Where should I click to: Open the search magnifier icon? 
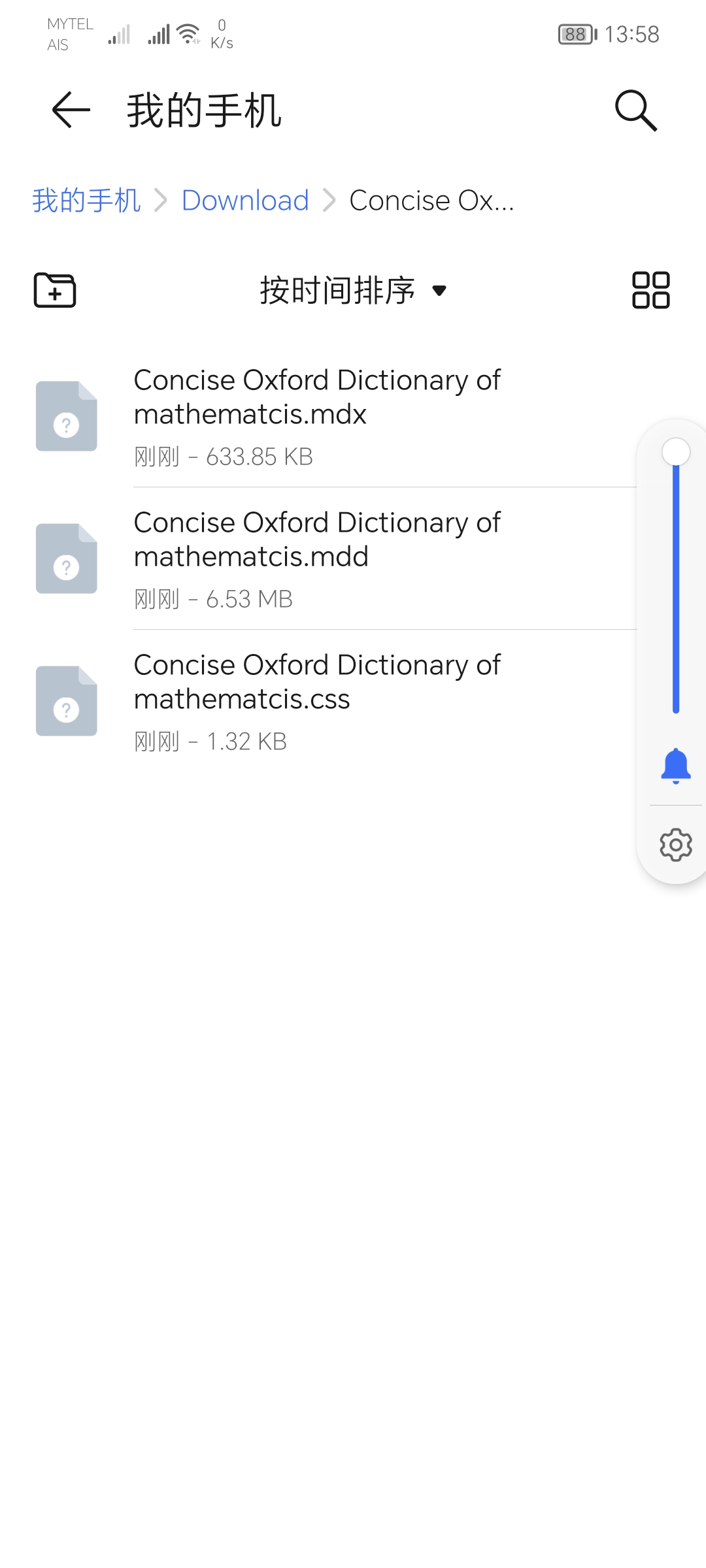(x=636, y=110)
